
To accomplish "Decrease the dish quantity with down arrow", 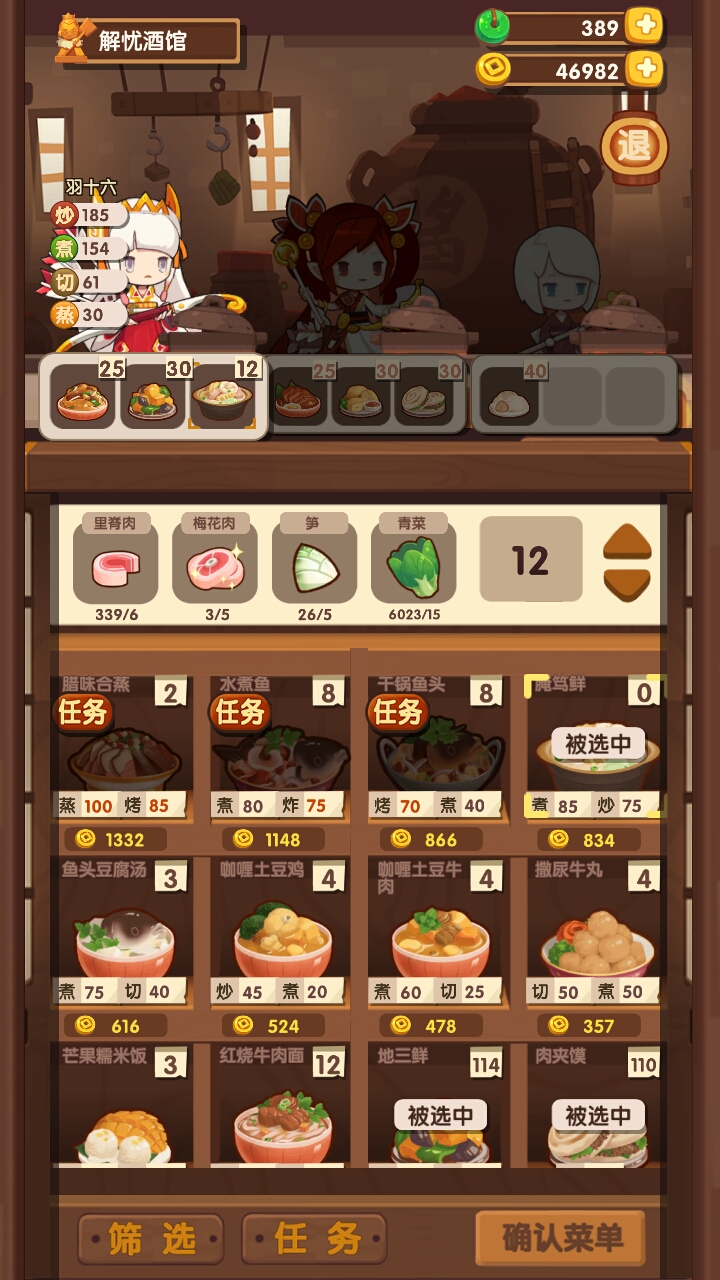I will (627, 584).
